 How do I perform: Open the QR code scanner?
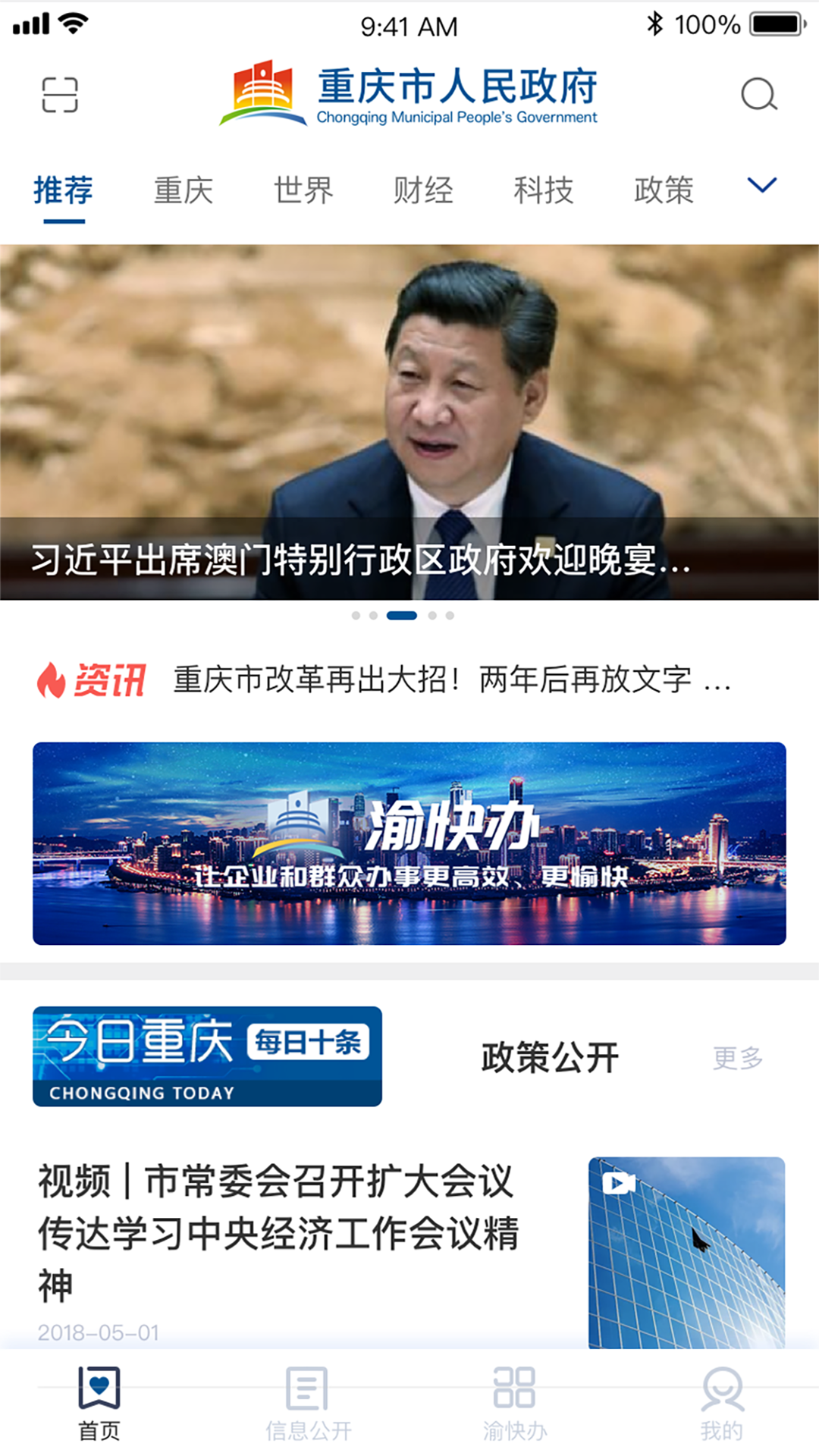(x=61, y=94)
